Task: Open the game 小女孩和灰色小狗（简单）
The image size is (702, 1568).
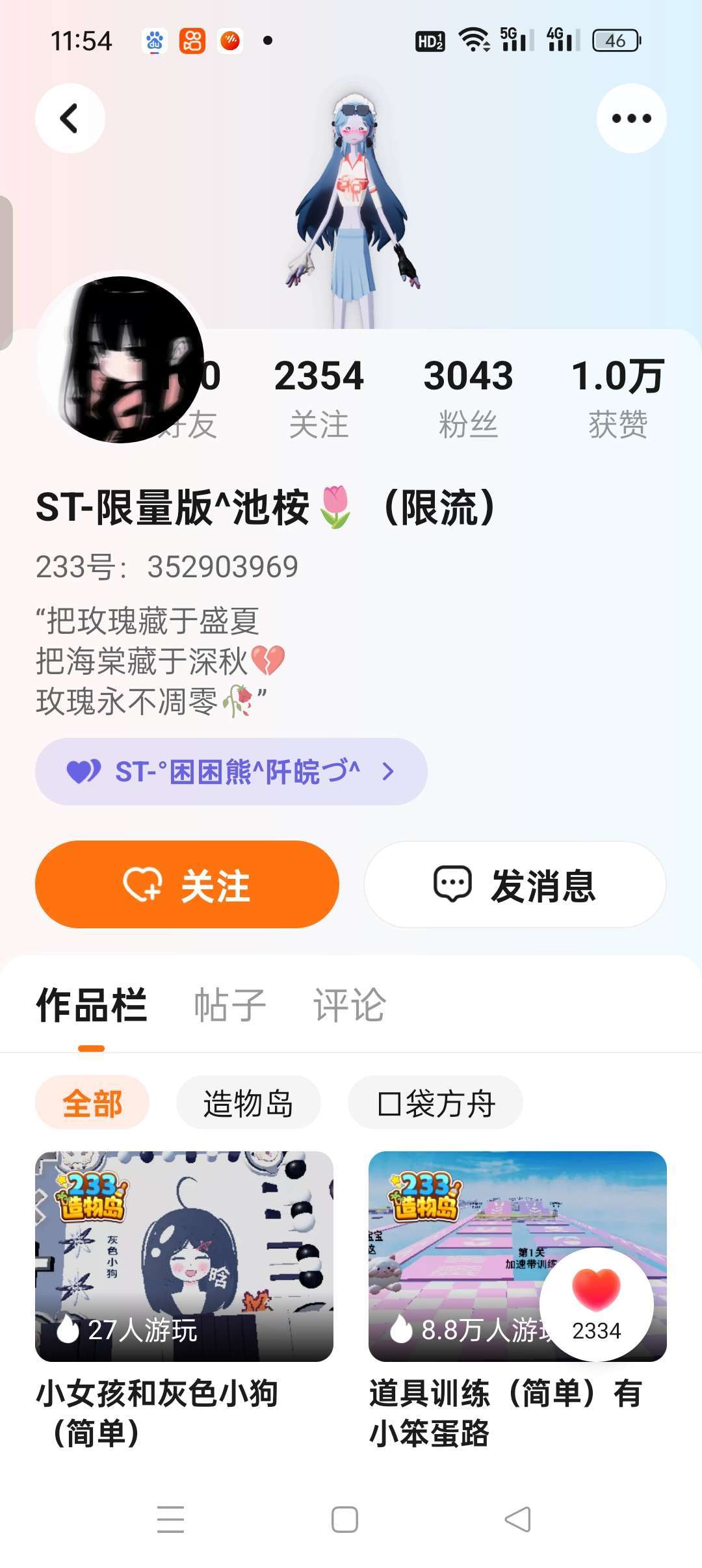Action: 184,1256
